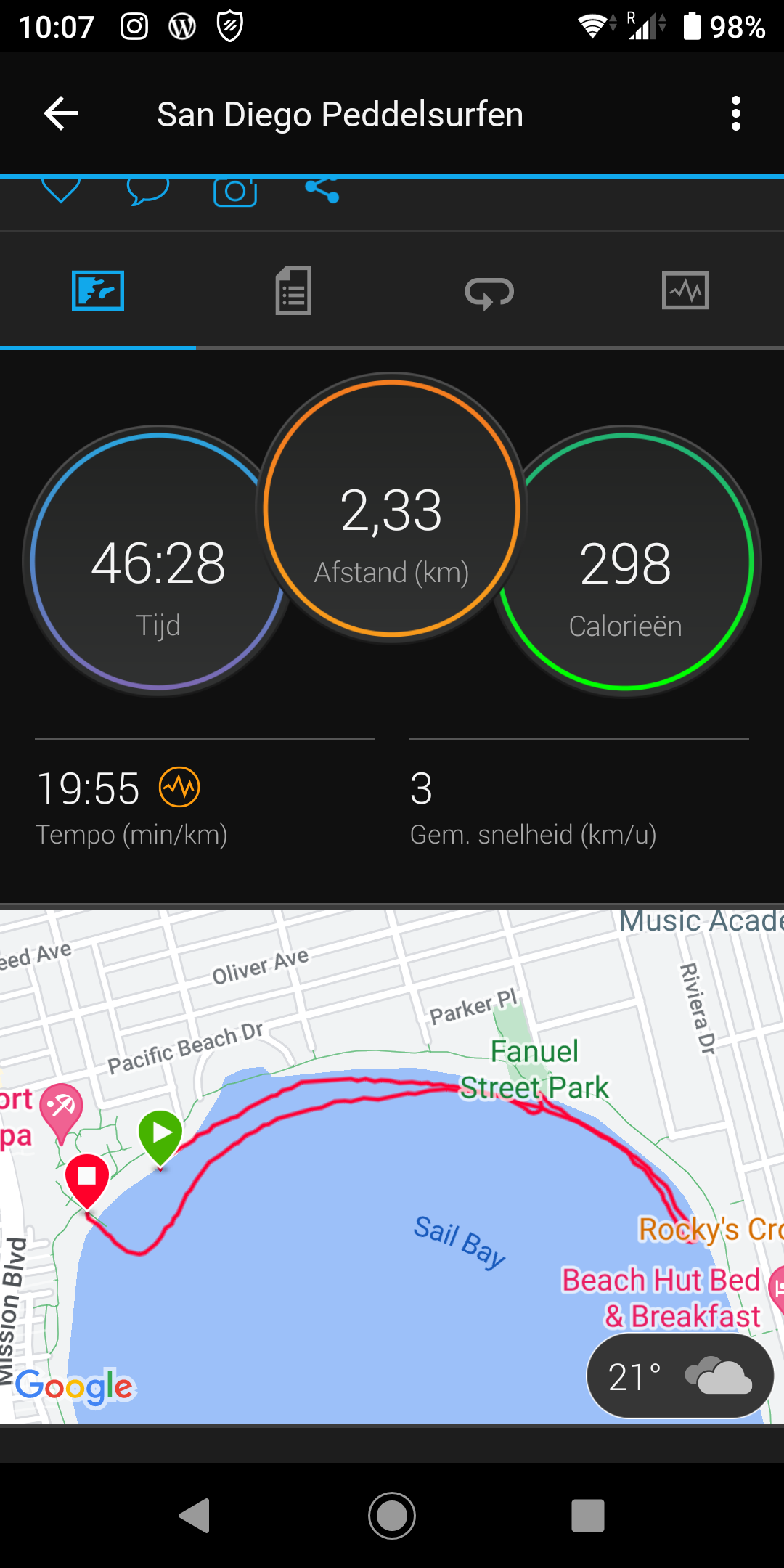This screenshot has height=1568, width=784.
Task: Like this activity with the heart icon
Action: (x=61, y=190)
